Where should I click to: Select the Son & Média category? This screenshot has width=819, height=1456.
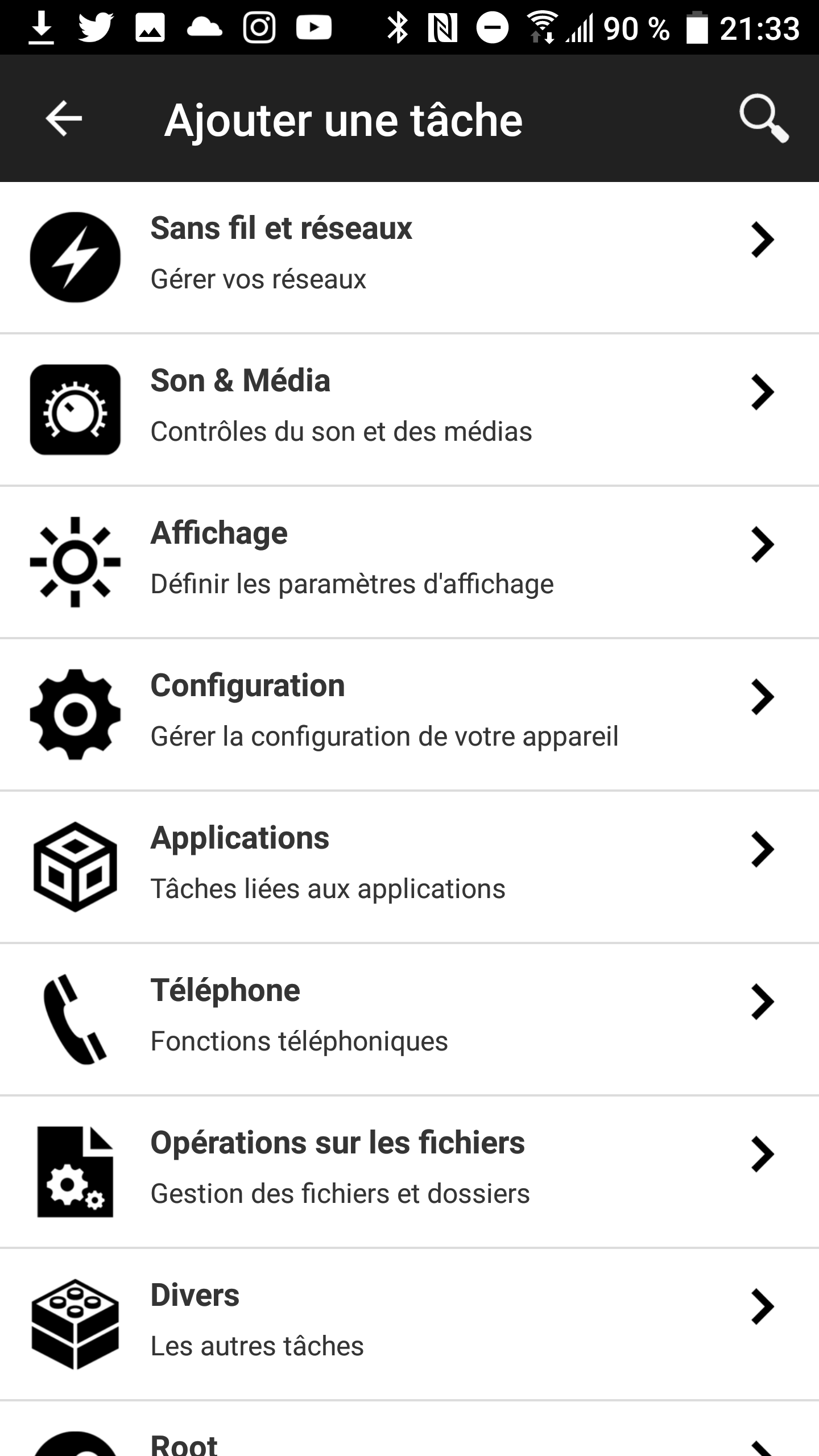[409, 409]
